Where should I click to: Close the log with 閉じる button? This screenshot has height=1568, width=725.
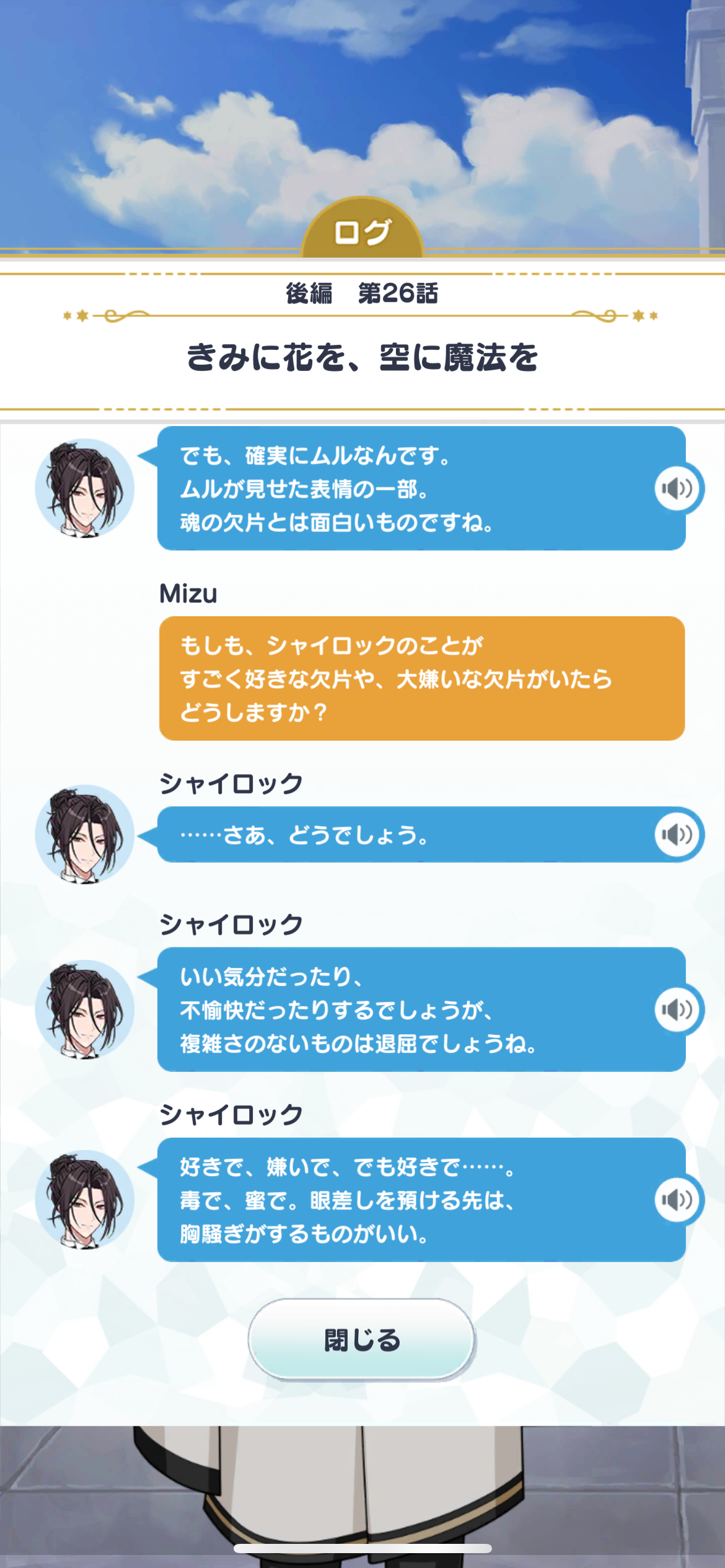[x=362, y=1339]
